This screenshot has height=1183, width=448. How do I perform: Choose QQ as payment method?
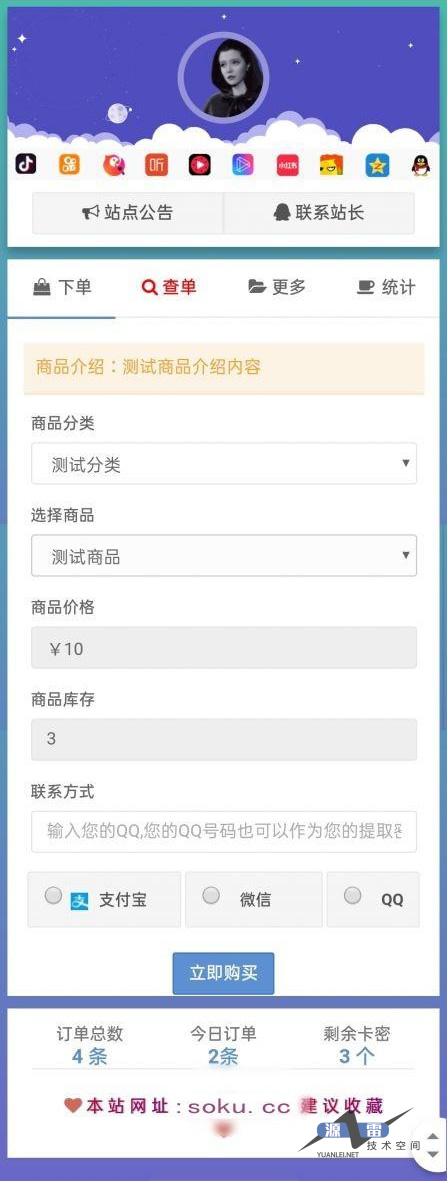pos(373,899)
